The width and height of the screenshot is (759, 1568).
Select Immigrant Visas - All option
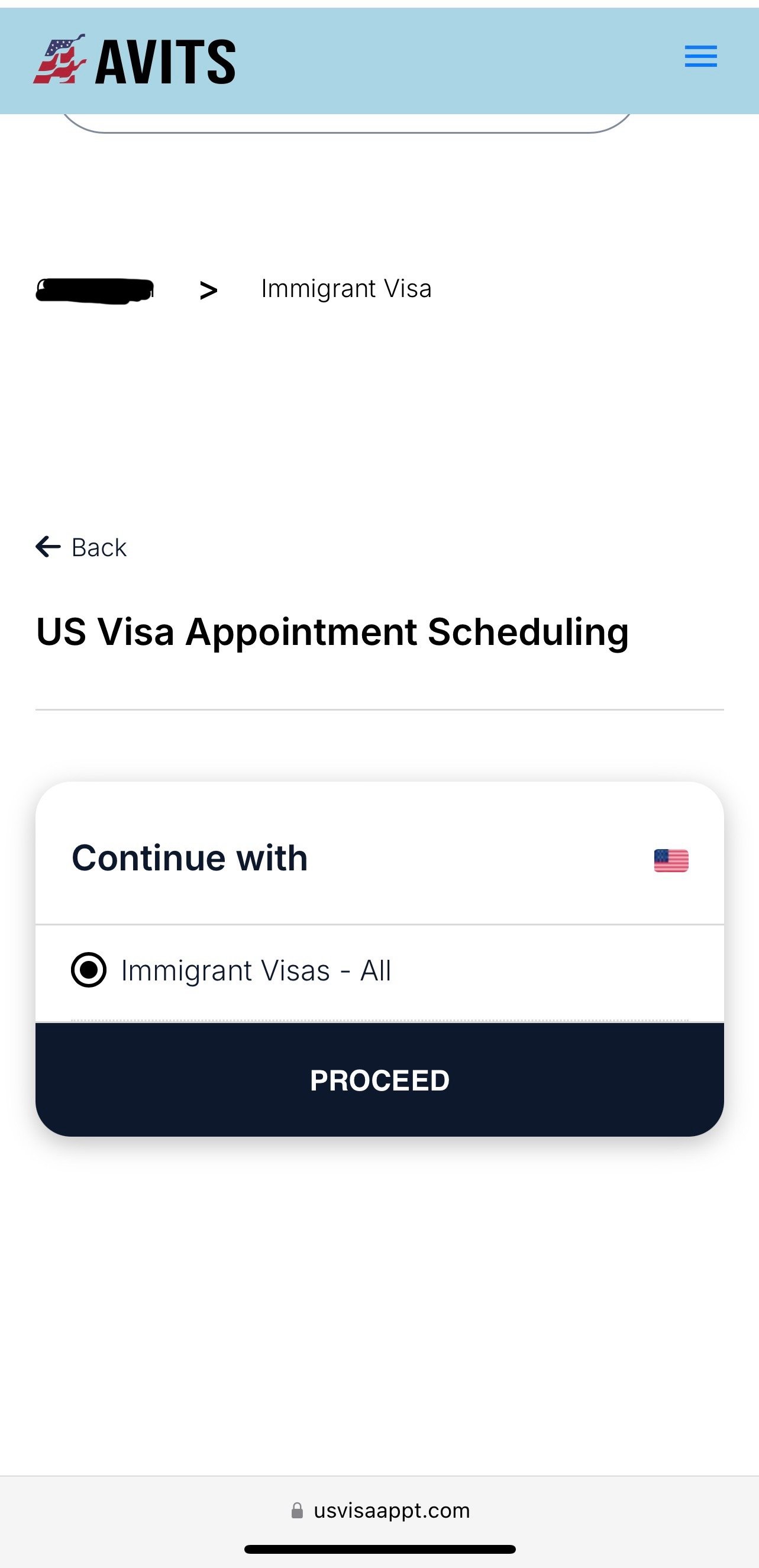(89, 970)
